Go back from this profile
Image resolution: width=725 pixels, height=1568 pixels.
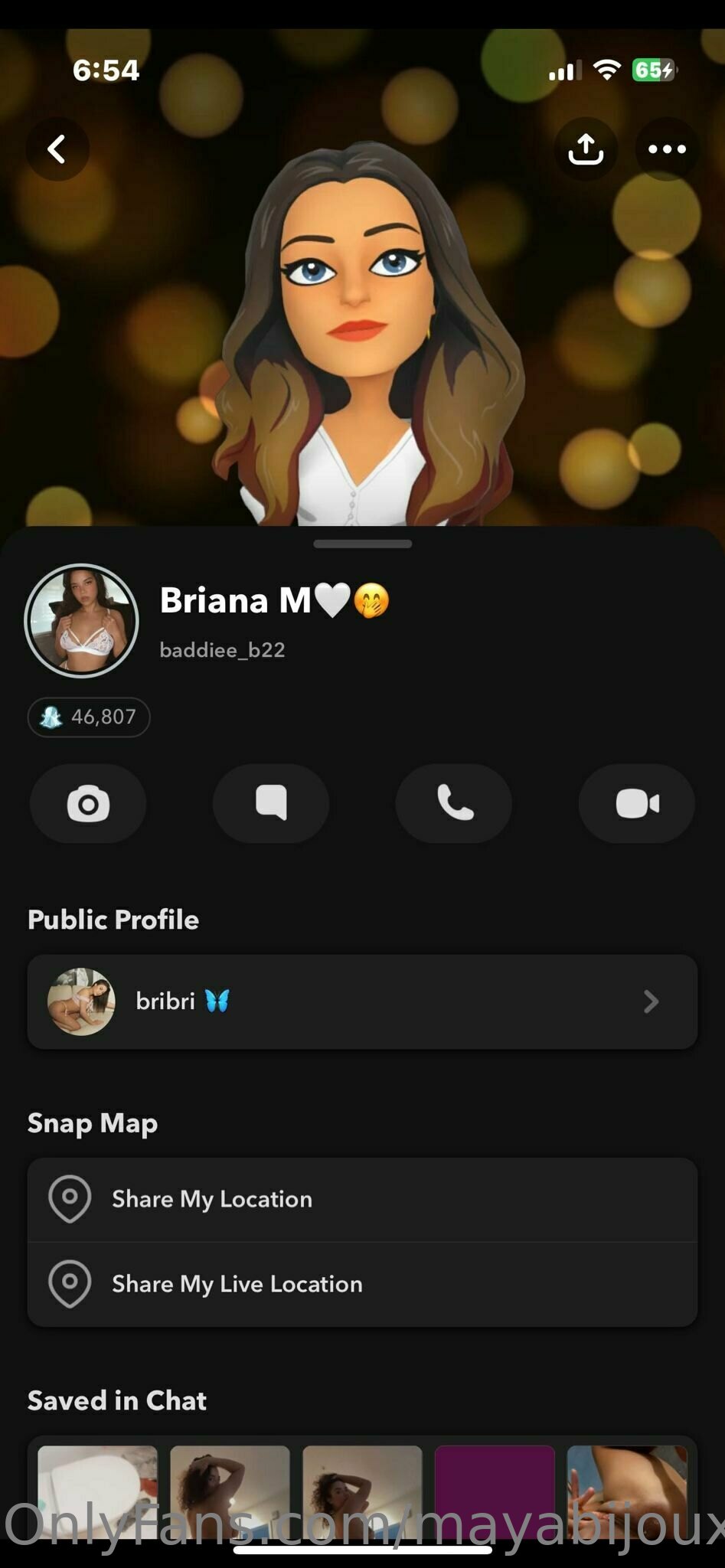57,149
